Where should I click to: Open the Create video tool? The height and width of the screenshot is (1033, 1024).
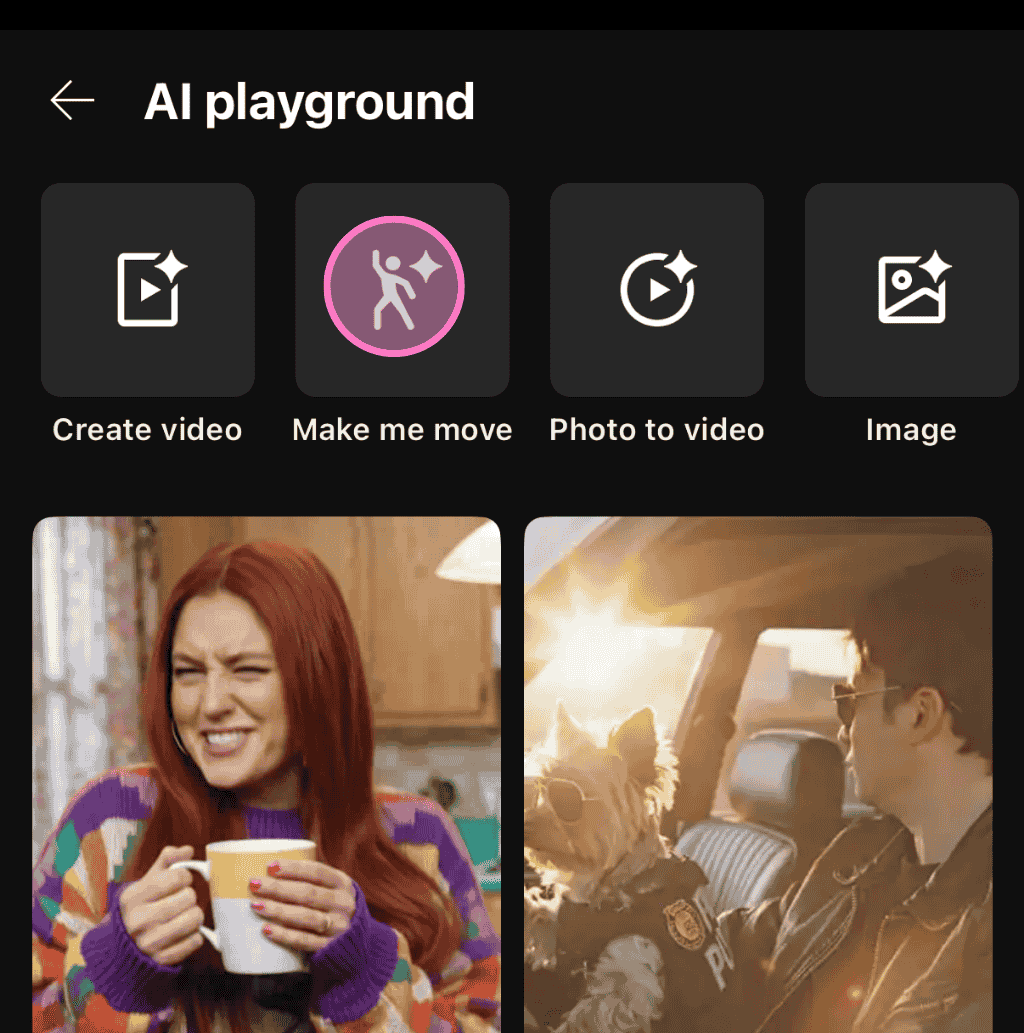[x=148, y=290]
